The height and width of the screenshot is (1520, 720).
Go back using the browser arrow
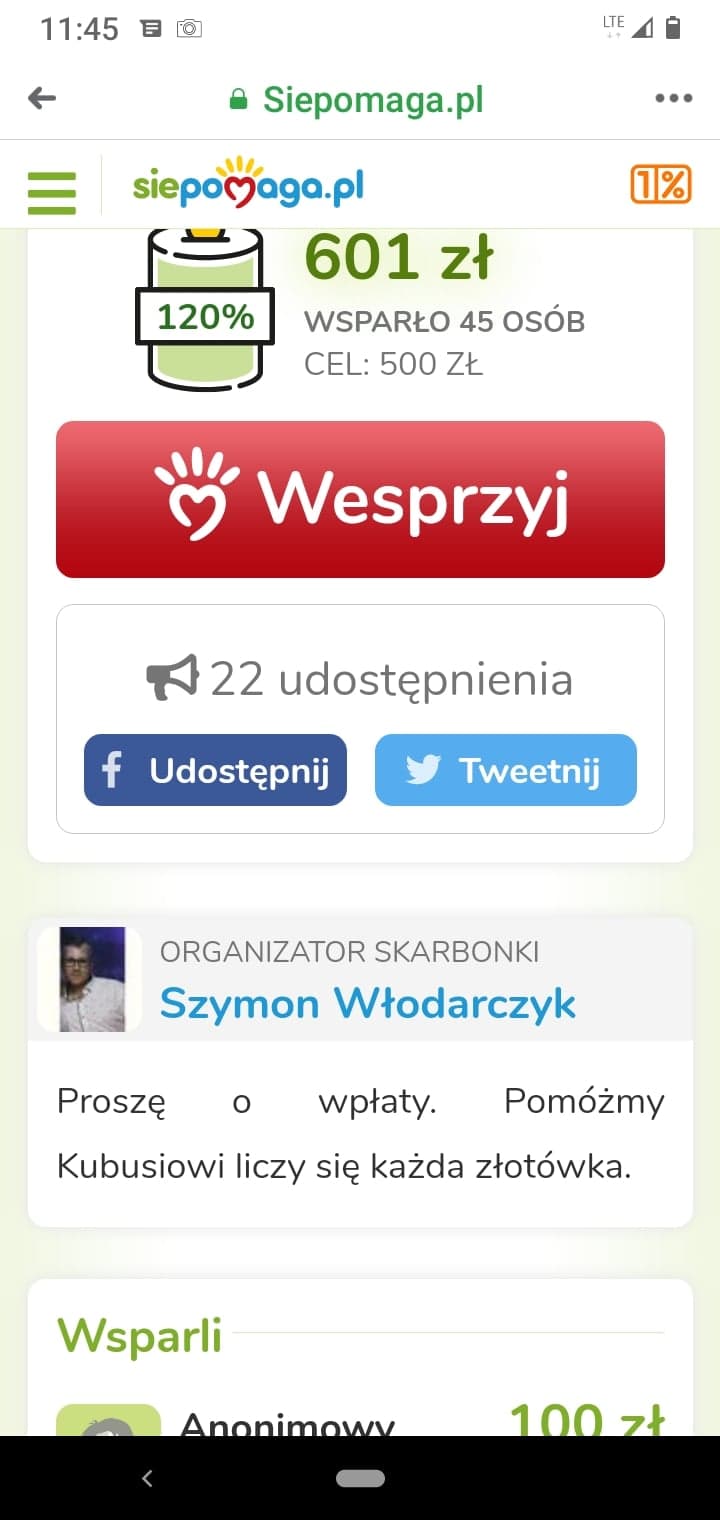point(42,98)
